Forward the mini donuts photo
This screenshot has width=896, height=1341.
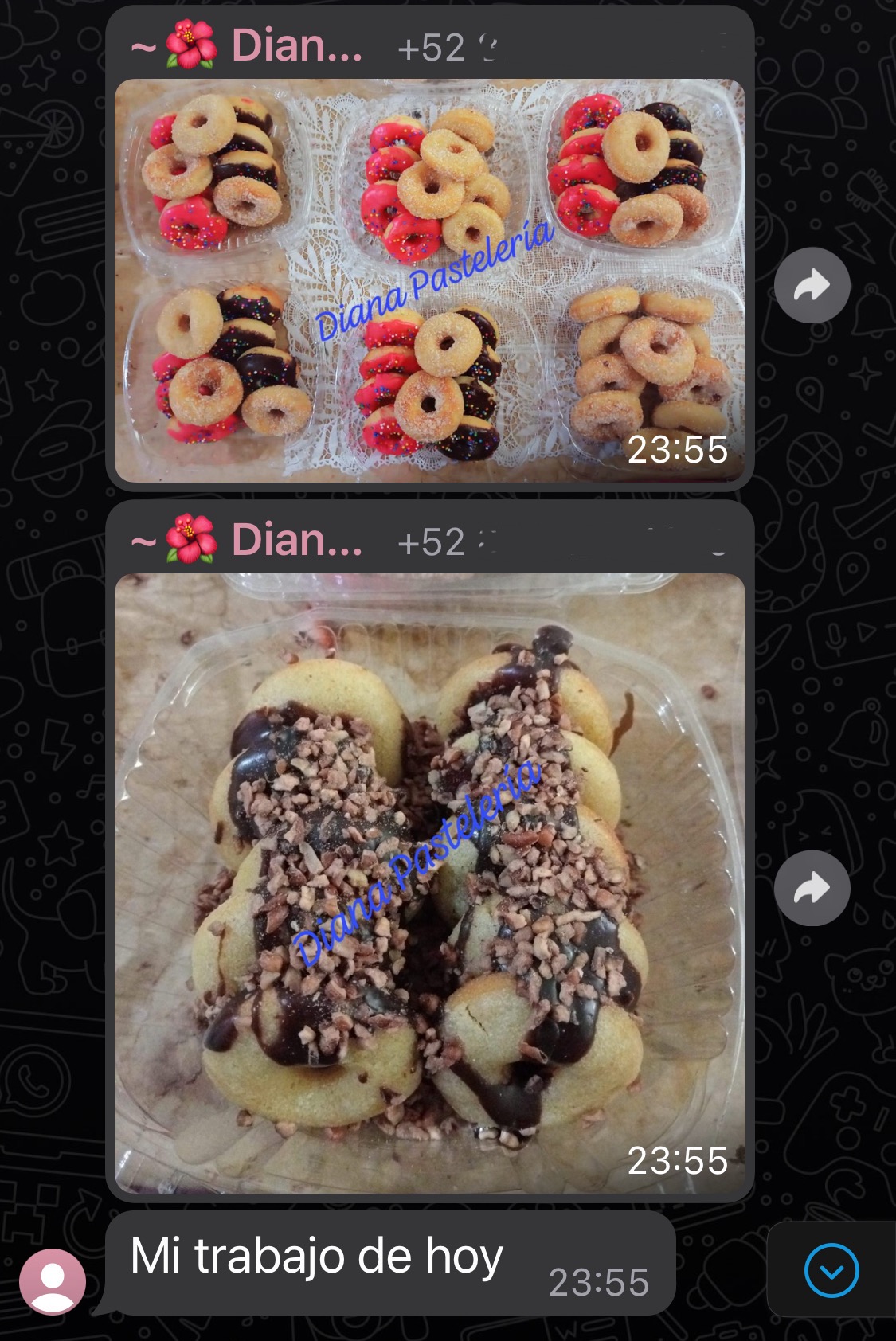[x=812, y=285]
